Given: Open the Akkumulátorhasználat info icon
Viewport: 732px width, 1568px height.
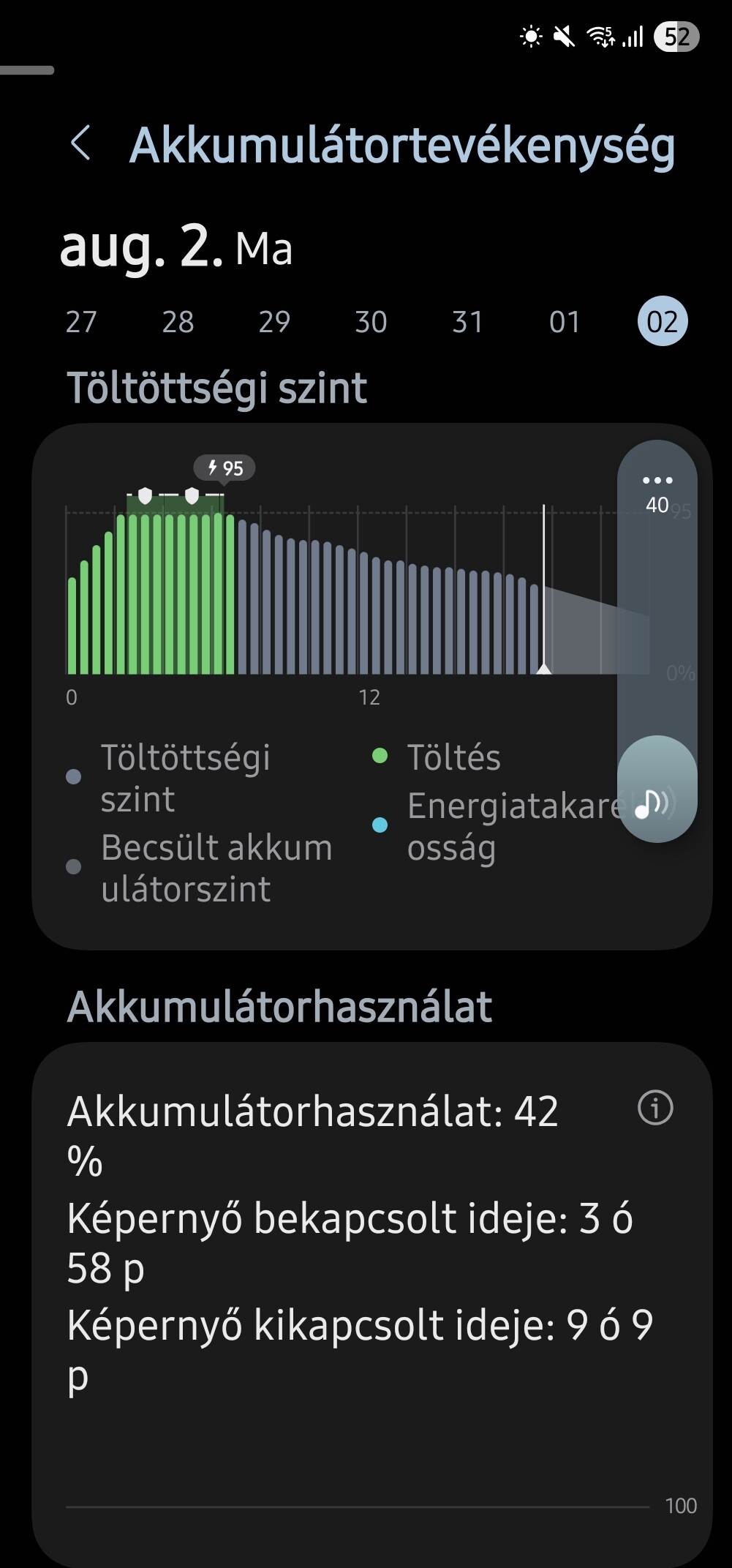Looking at the screenshot, I should coord(655,1107).
